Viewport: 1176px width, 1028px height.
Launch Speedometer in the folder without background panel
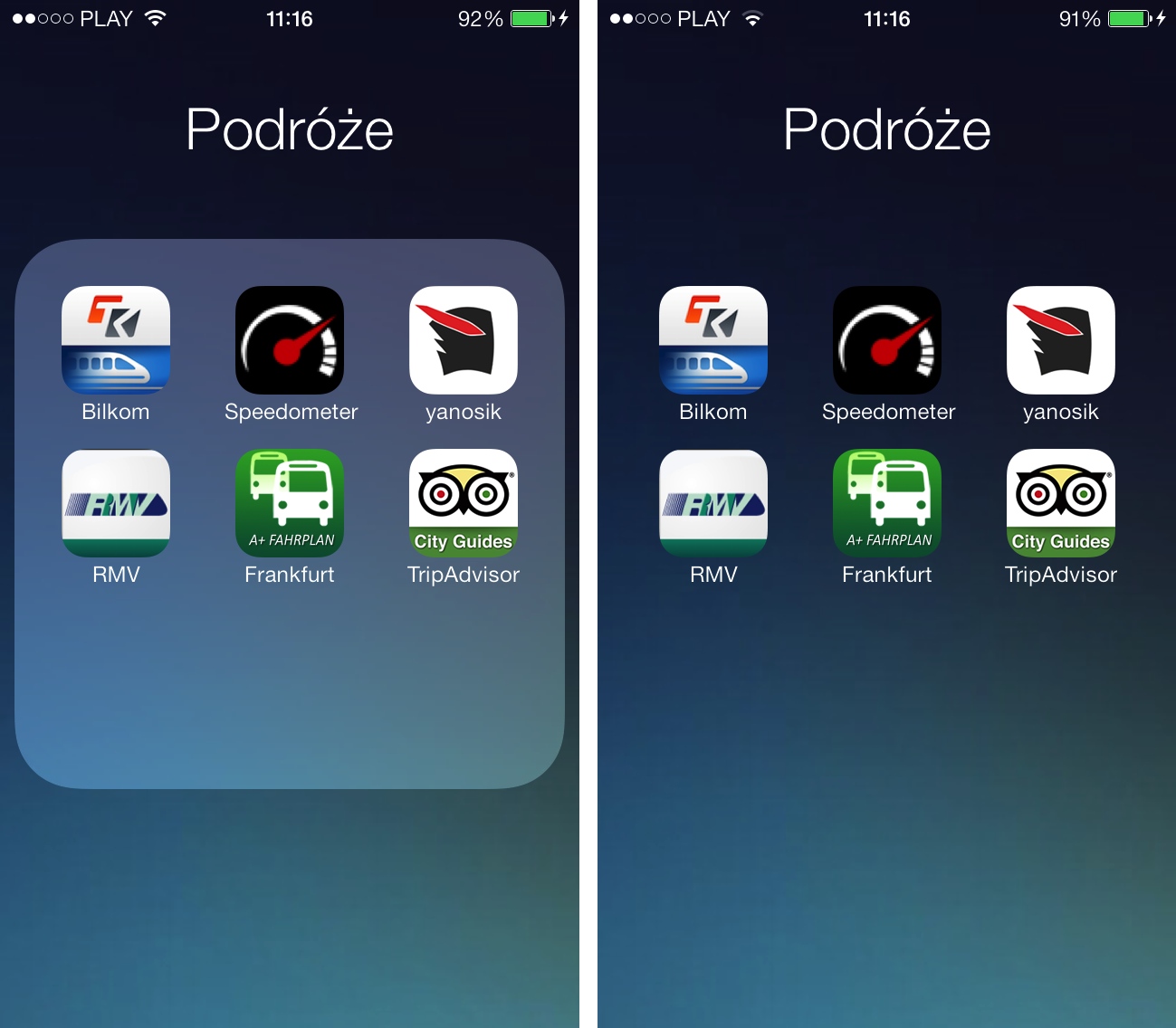(x=887, y=340)
